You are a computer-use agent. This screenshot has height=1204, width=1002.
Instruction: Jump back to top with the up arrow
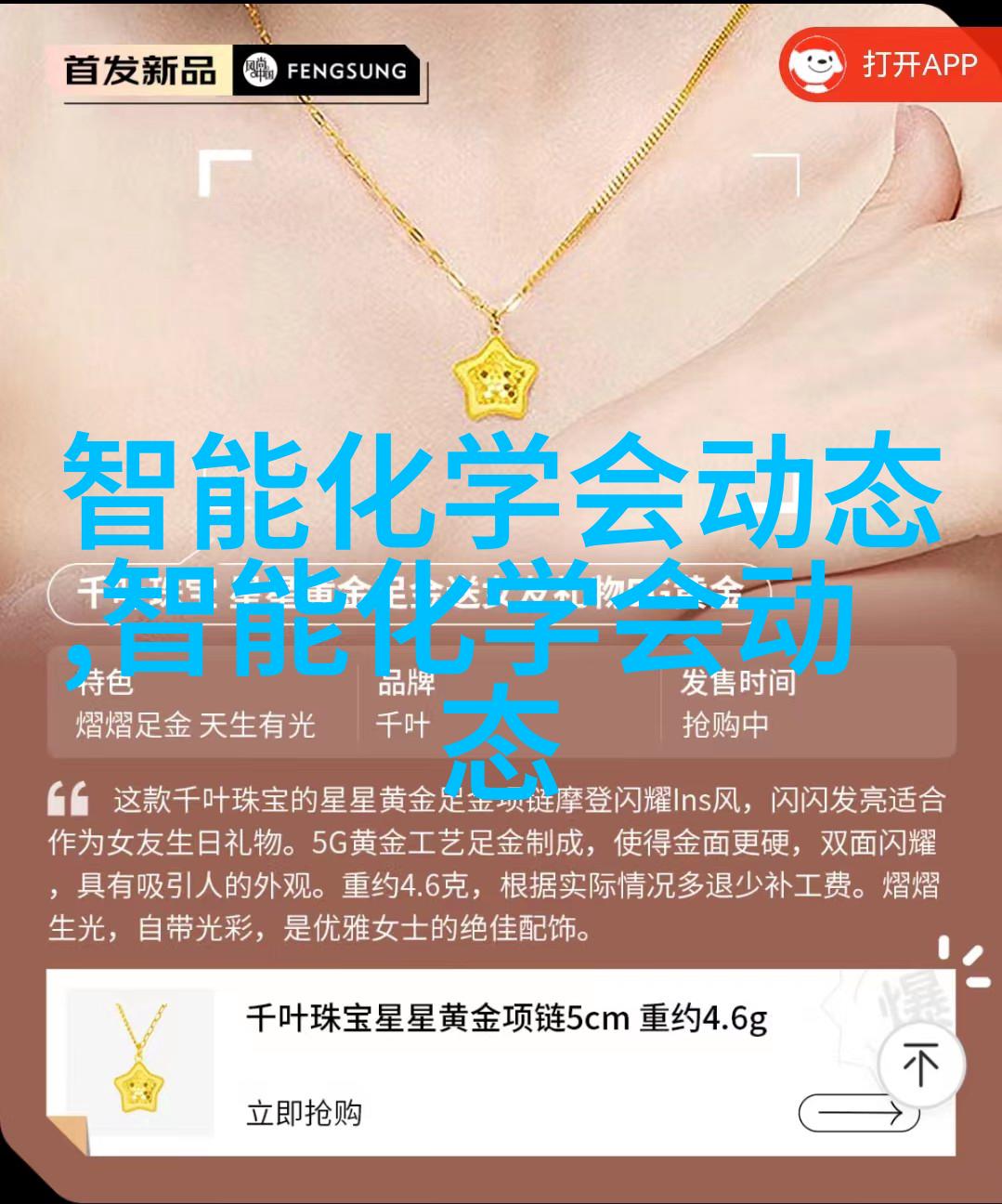point(920,1065)
